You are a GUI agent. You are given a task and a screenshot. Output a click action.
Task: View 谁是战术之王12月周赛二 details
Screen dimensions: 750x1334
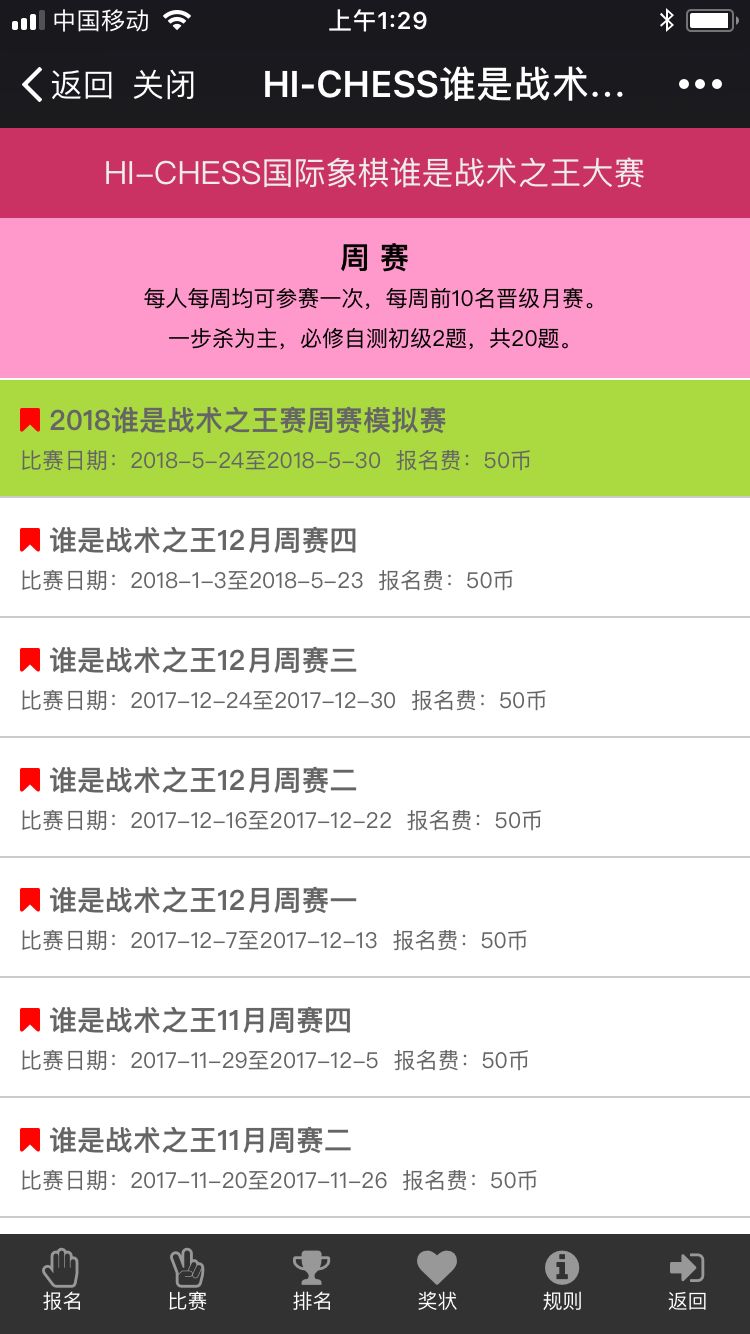point(375,798)
